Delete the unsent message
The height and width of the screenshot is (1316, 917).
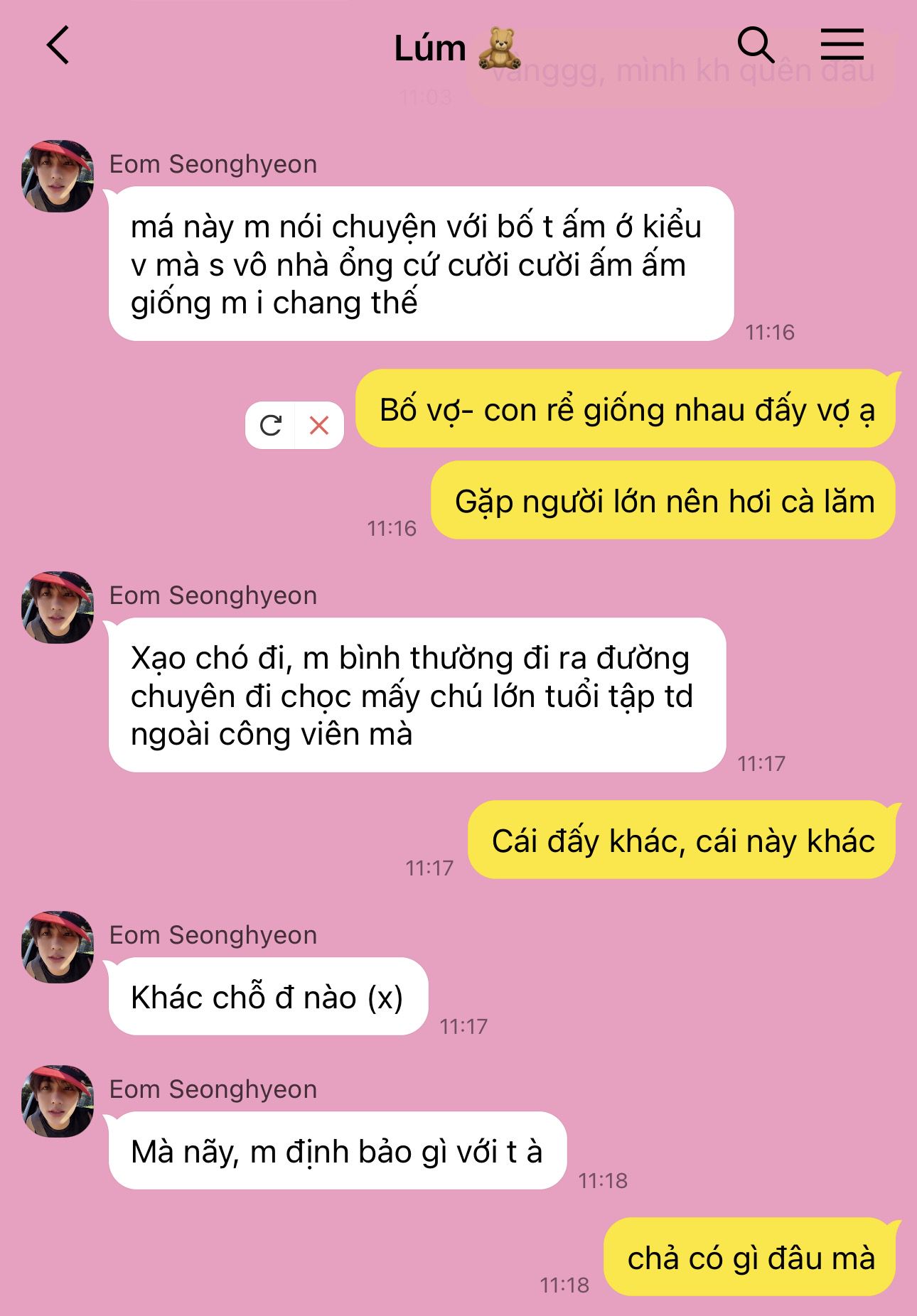(319, 426)
